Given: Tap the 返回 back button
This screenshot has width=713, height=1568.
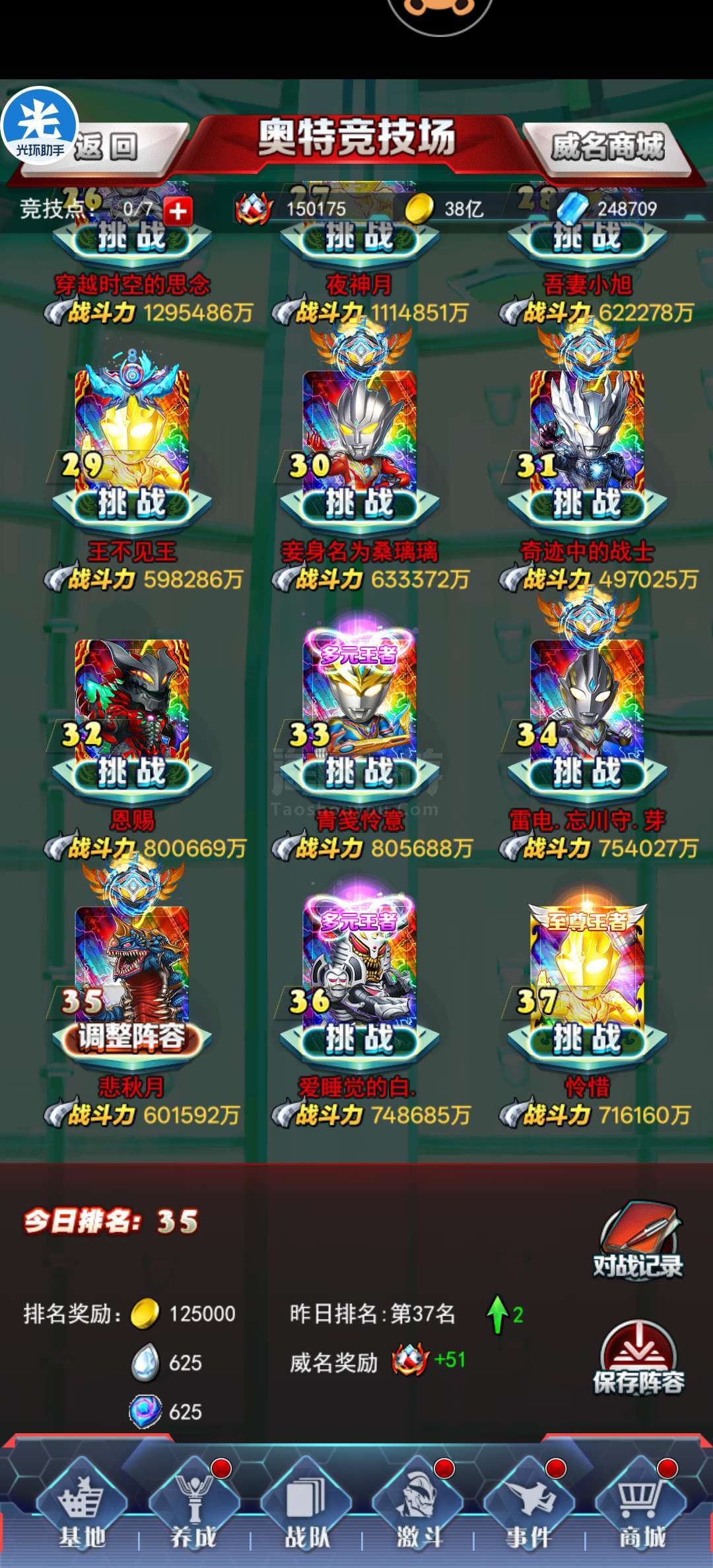Looking at the screenshot, I should click(x=106, y=147).
